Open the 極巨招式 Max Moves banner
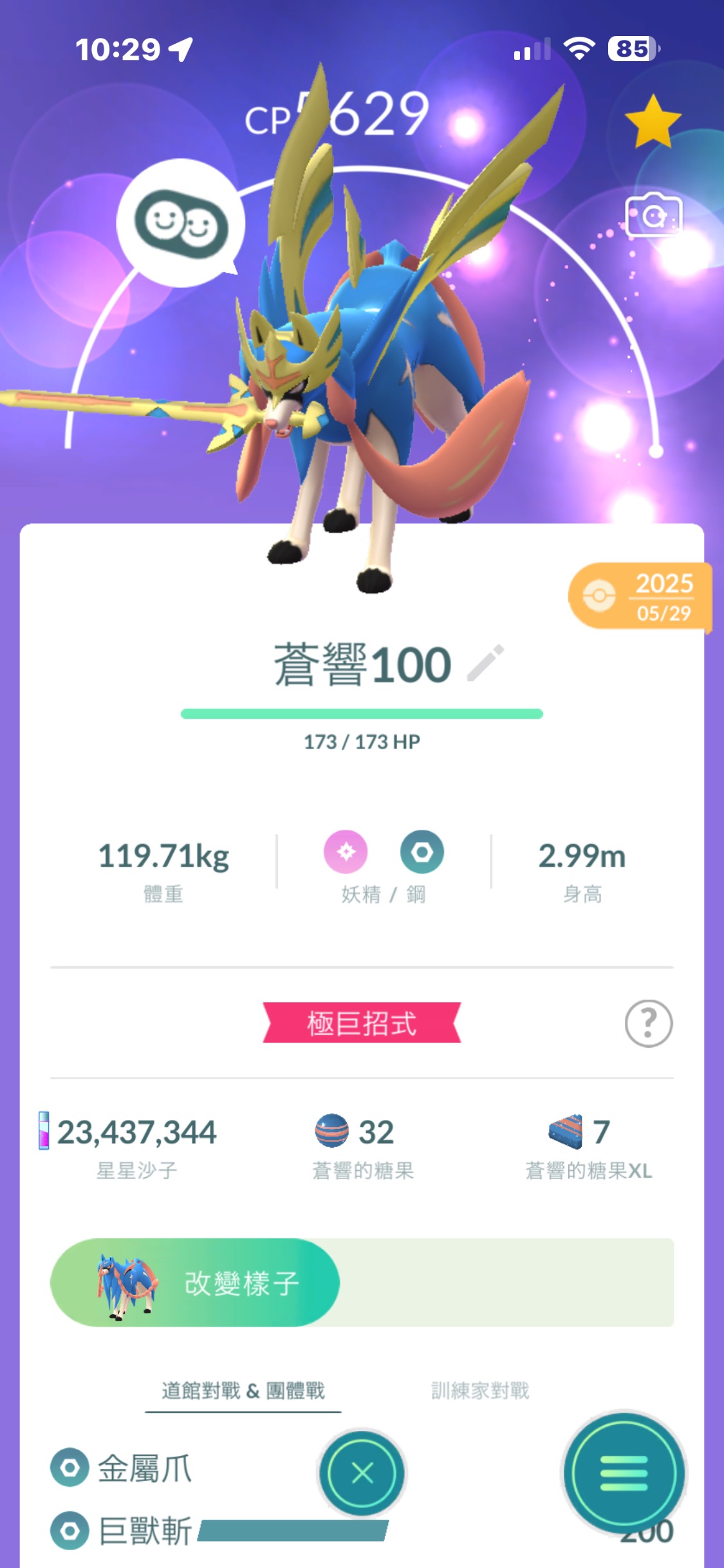The image size is (724, 1568). coord(362,1023)
